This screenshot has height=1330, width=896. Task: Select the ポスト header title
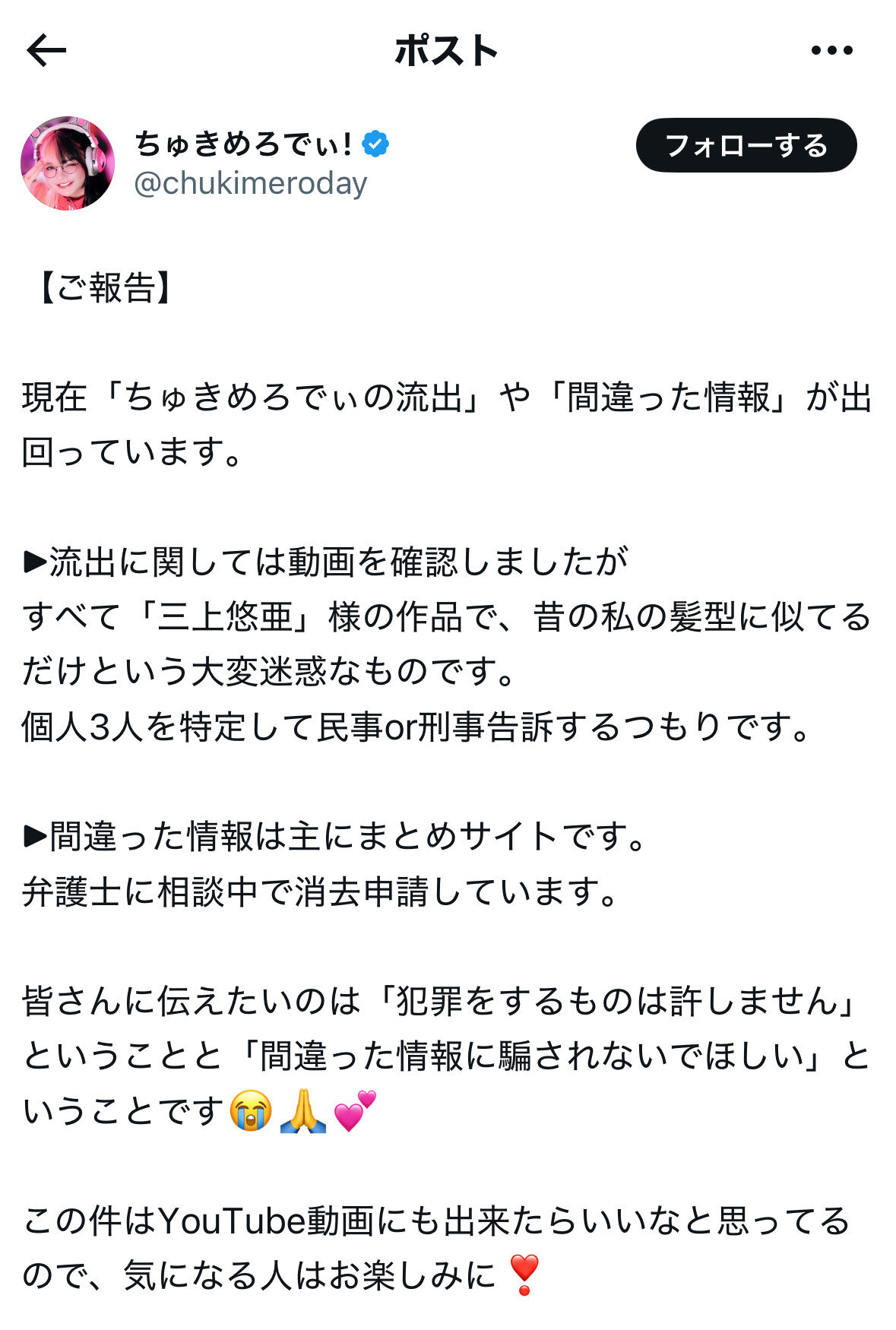click(x=448, y=50)
